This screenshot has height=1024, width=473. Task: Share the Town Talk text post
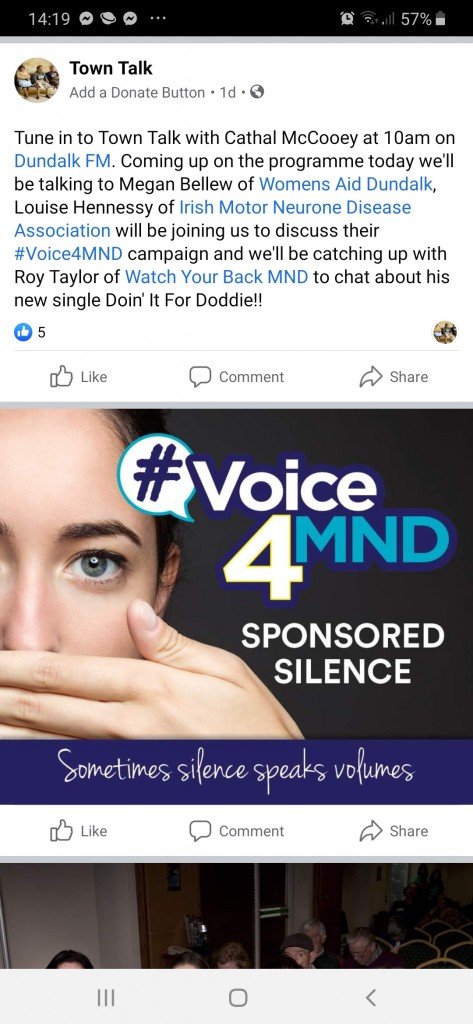click(x=394, y=377)
